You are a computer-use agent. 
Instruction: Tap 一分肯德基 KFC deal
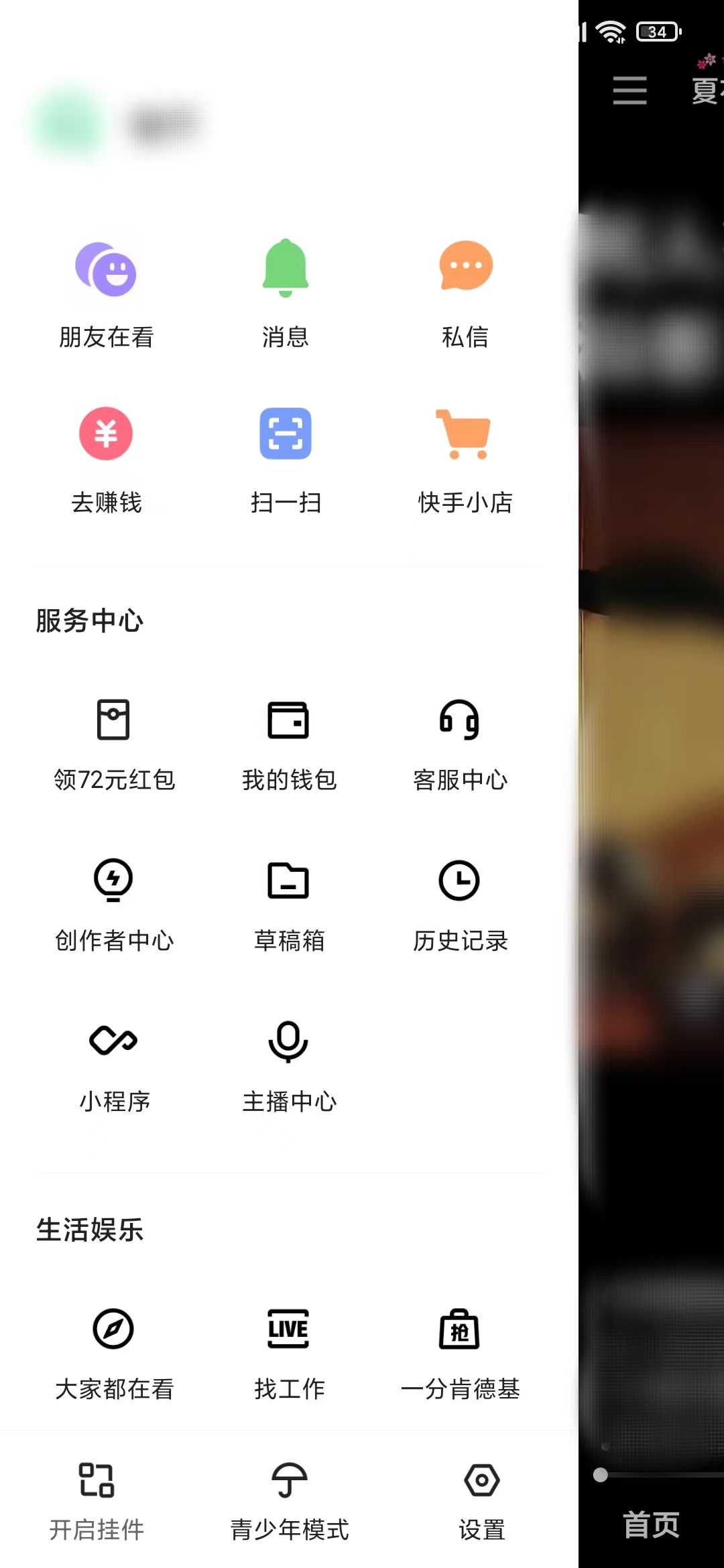[x=460, y=1354]
